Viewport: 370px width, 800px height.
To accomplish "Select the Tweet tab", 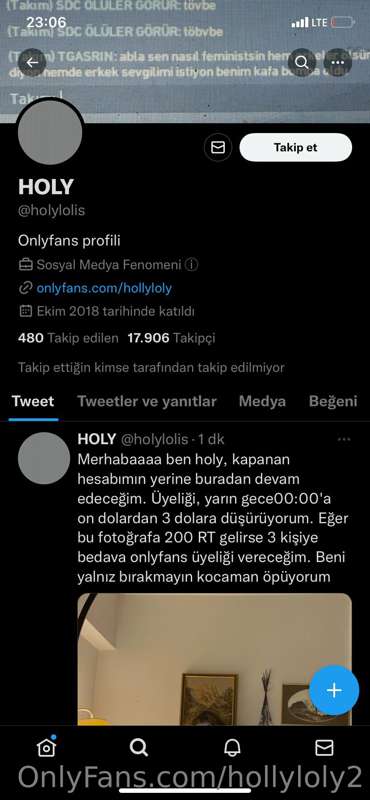I will click(33, 402).
